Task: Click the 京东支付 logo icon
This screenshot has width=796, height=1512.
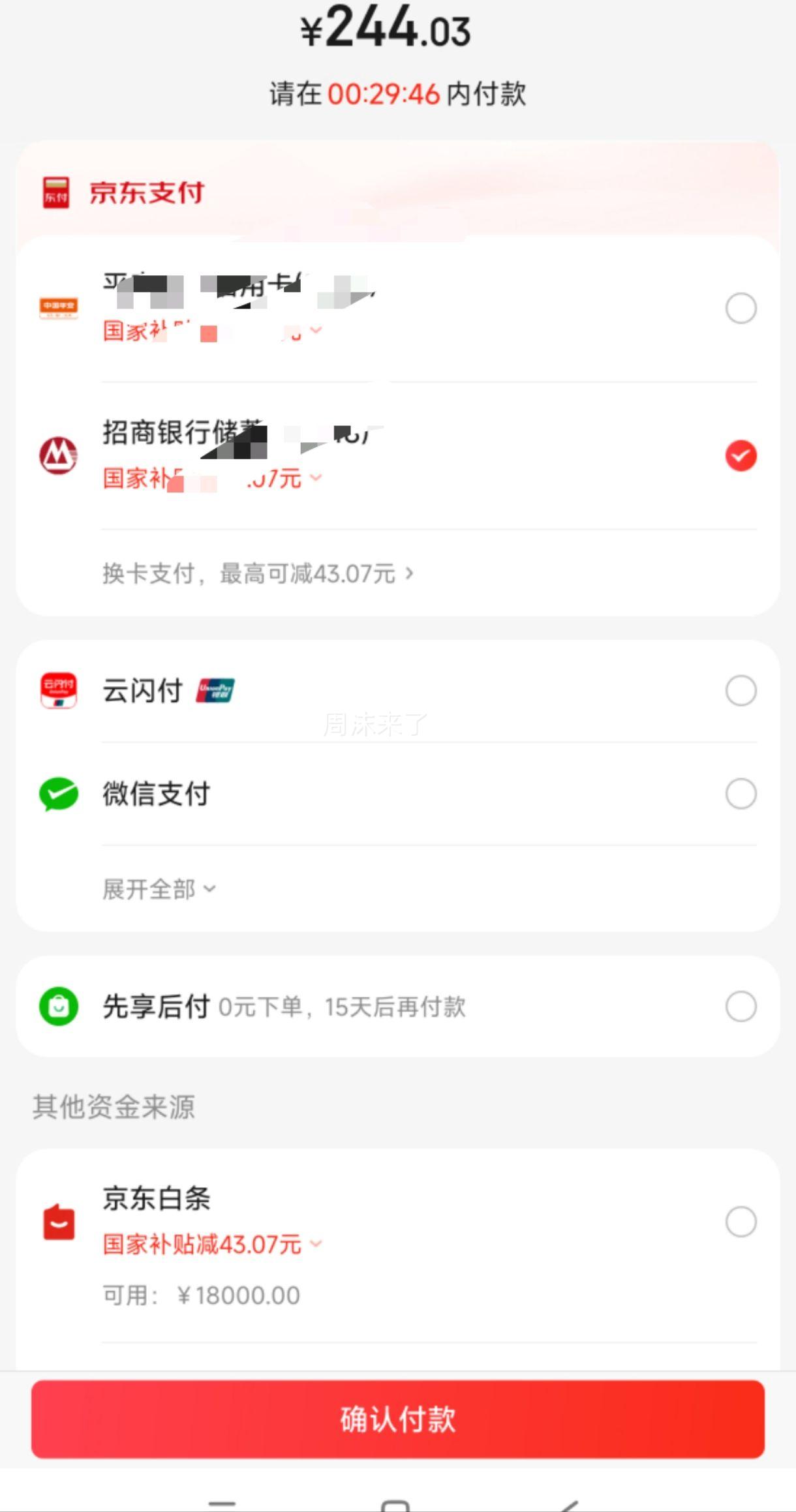Action: point(57,192)
